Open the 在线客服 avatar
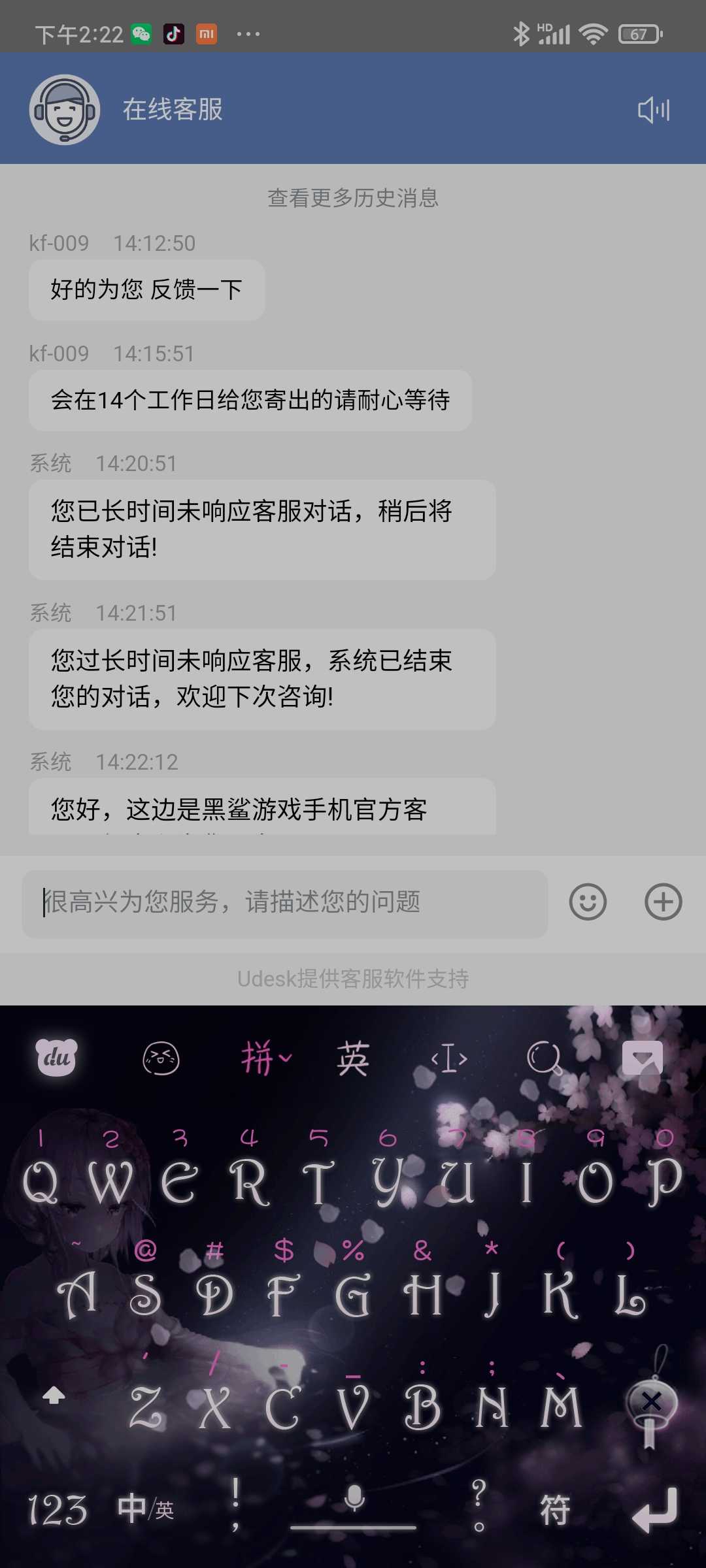Screen dimensions: 706x1568 pyautogui.click(x=65, y=110)
